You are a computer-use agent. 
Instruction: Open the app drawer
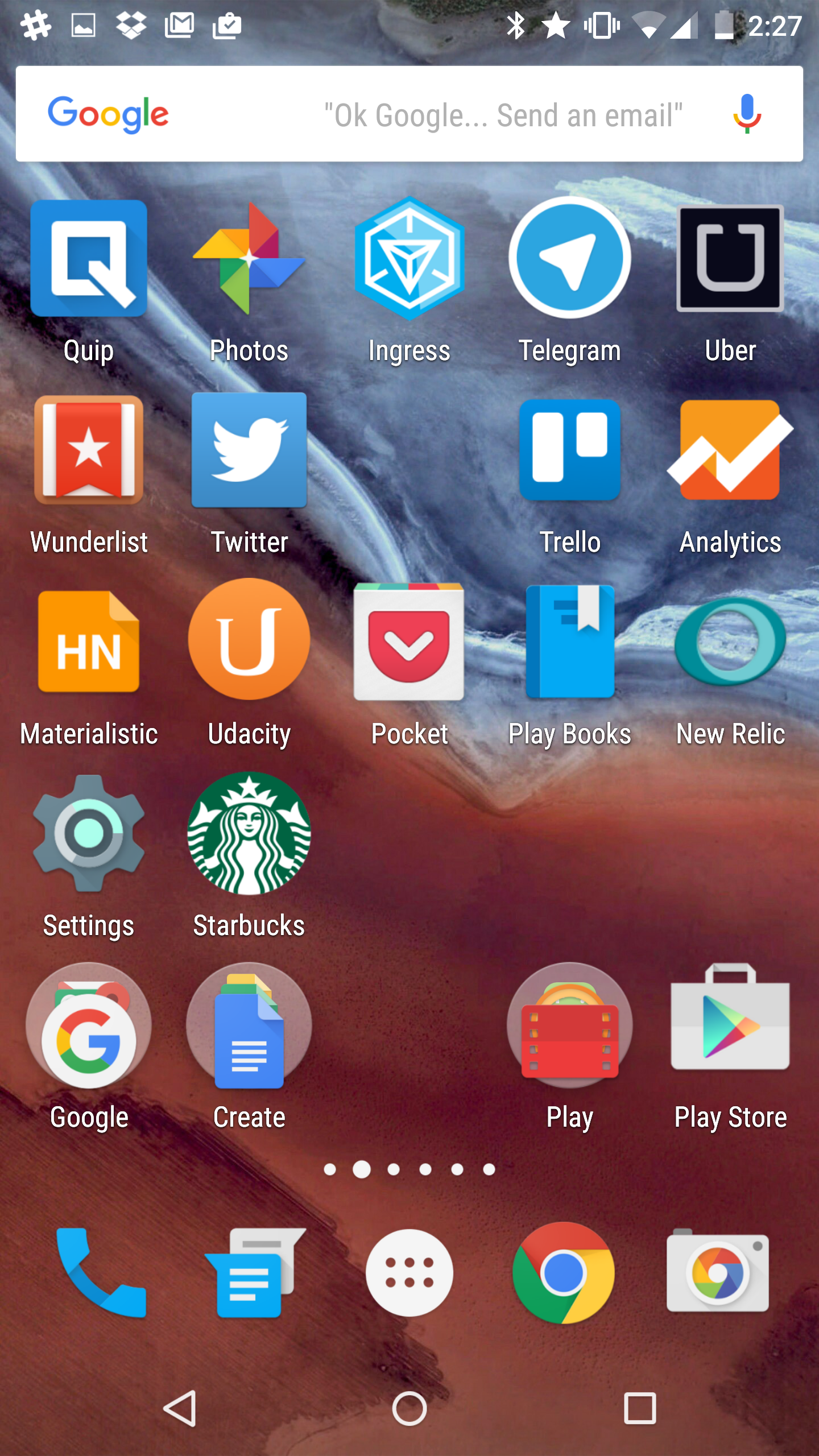[409, 1273]
